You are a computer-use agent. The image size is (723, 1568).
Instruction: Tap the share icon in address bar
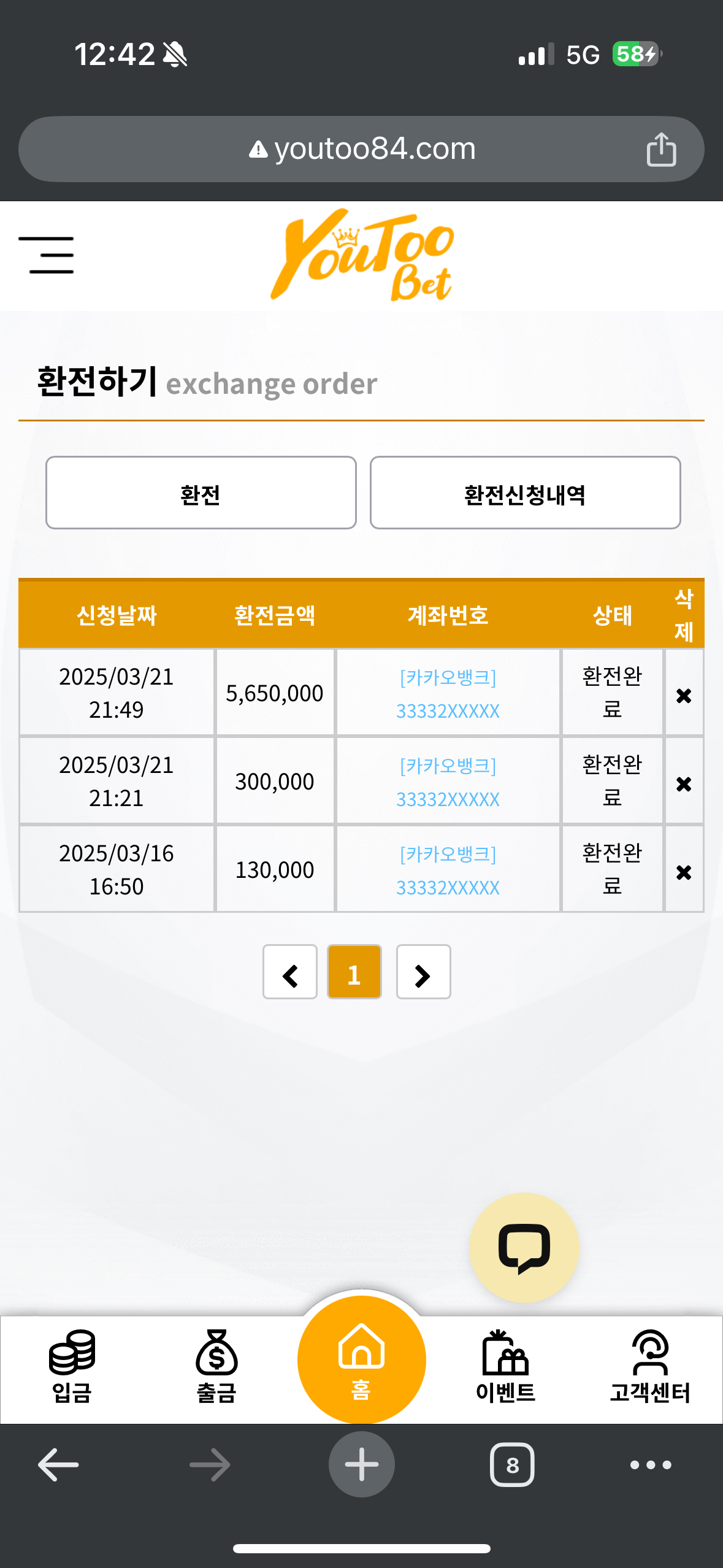coord(661,150)
